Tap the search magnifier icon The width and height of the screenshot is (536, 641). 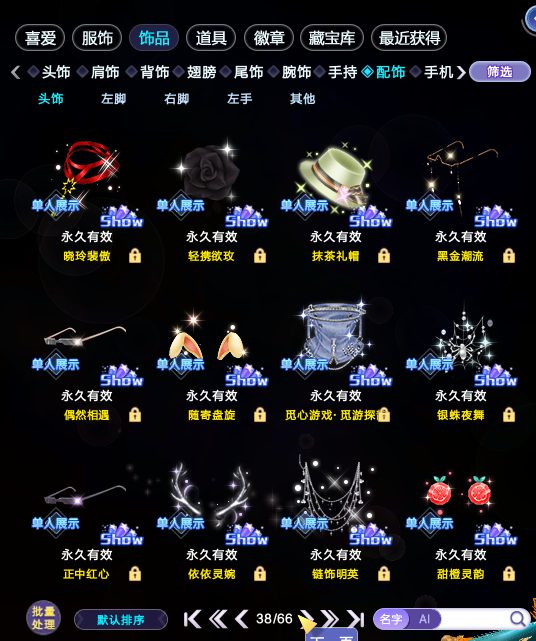(x=518, y=619)
